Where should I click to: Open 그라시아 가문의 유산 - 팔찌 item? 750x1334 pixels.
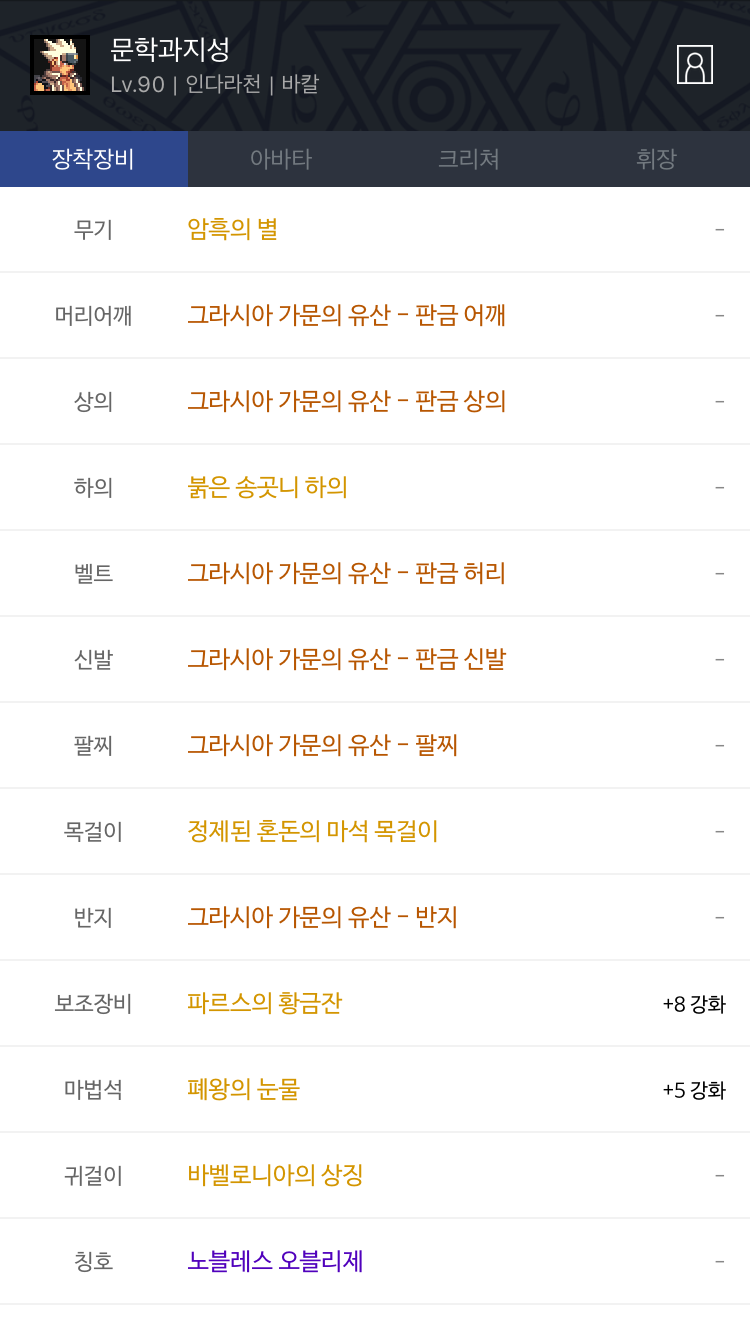click(x=322, y=745)
